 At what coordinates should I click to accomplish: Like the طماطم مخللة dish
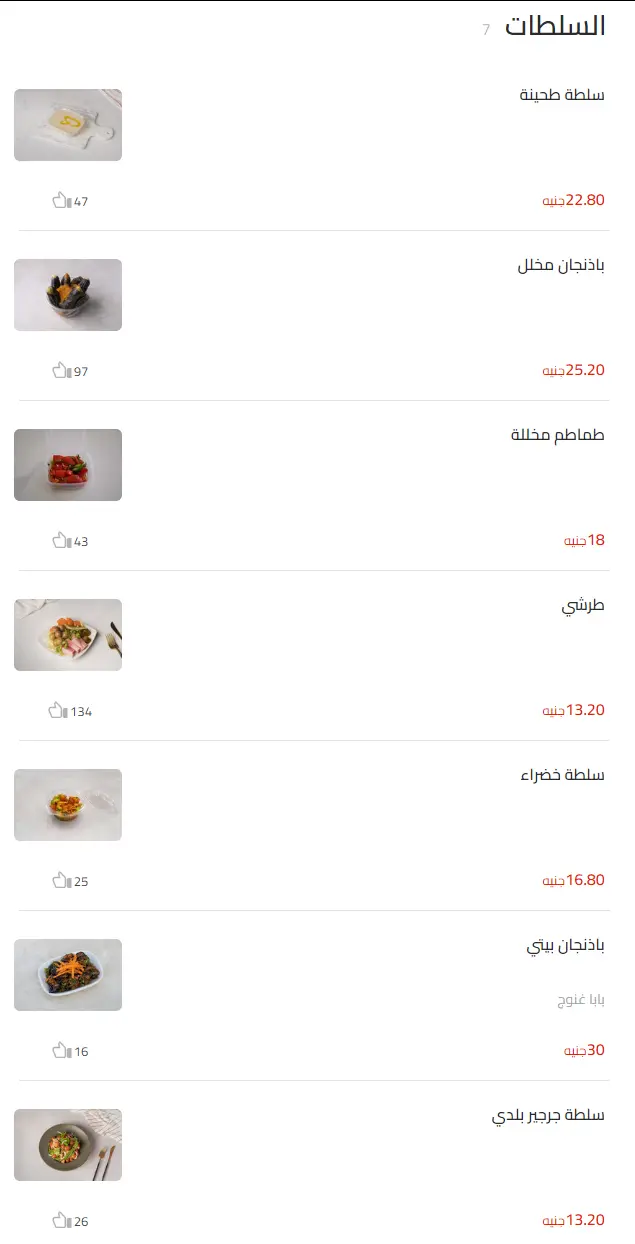60,541
